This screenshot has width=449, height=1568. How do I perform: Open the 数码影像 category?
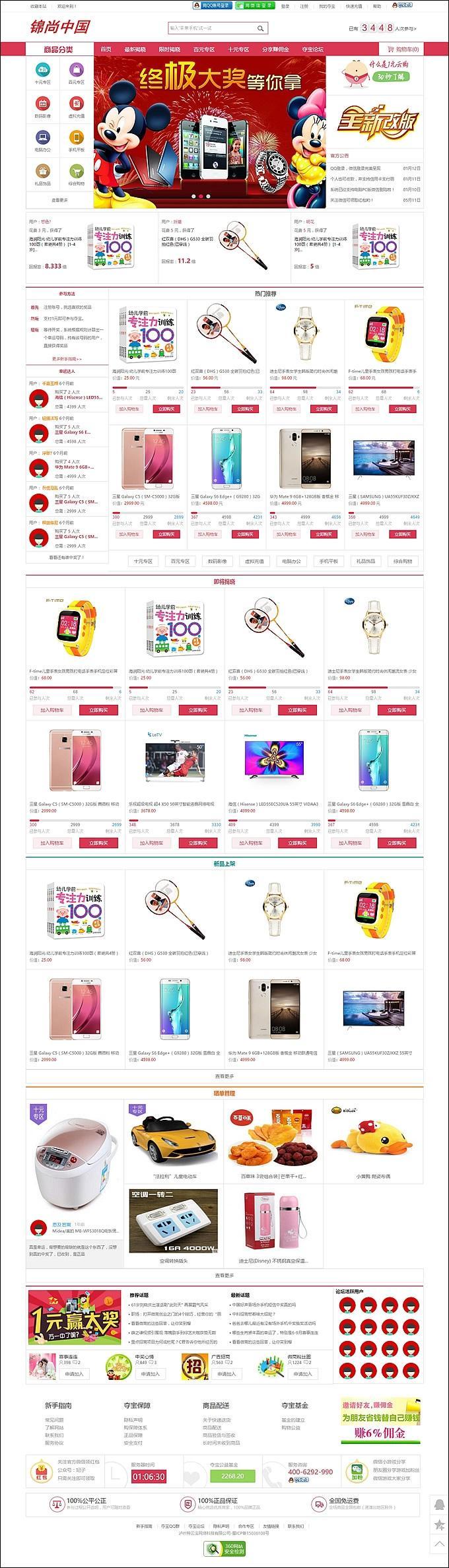coord(43,106)
